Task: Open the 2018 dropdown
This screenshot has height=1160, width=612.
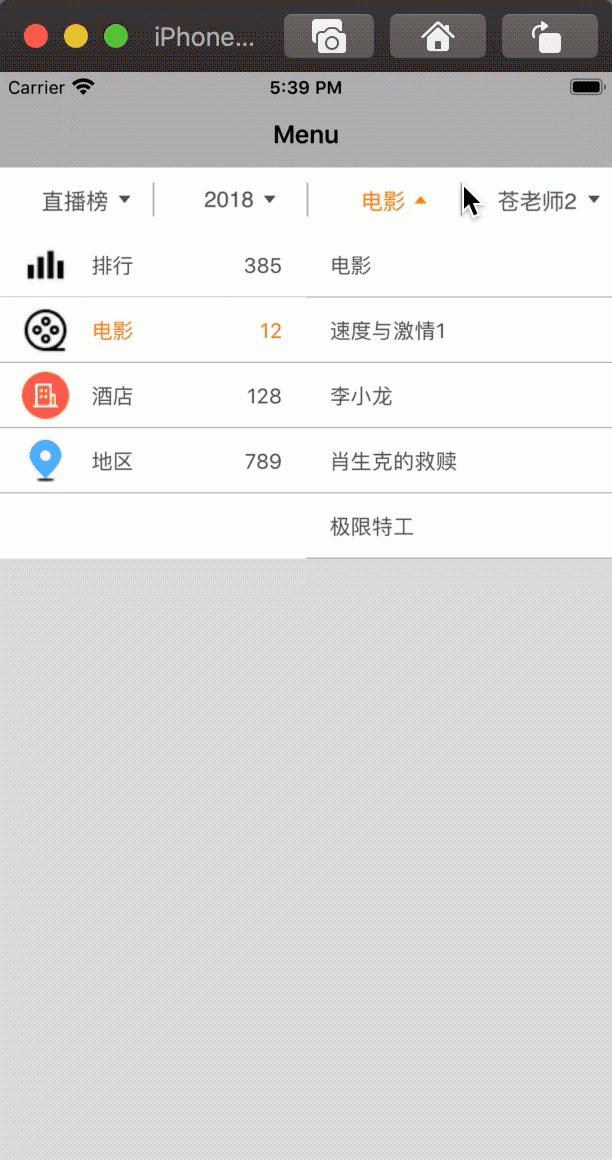Action: (239, 200)
